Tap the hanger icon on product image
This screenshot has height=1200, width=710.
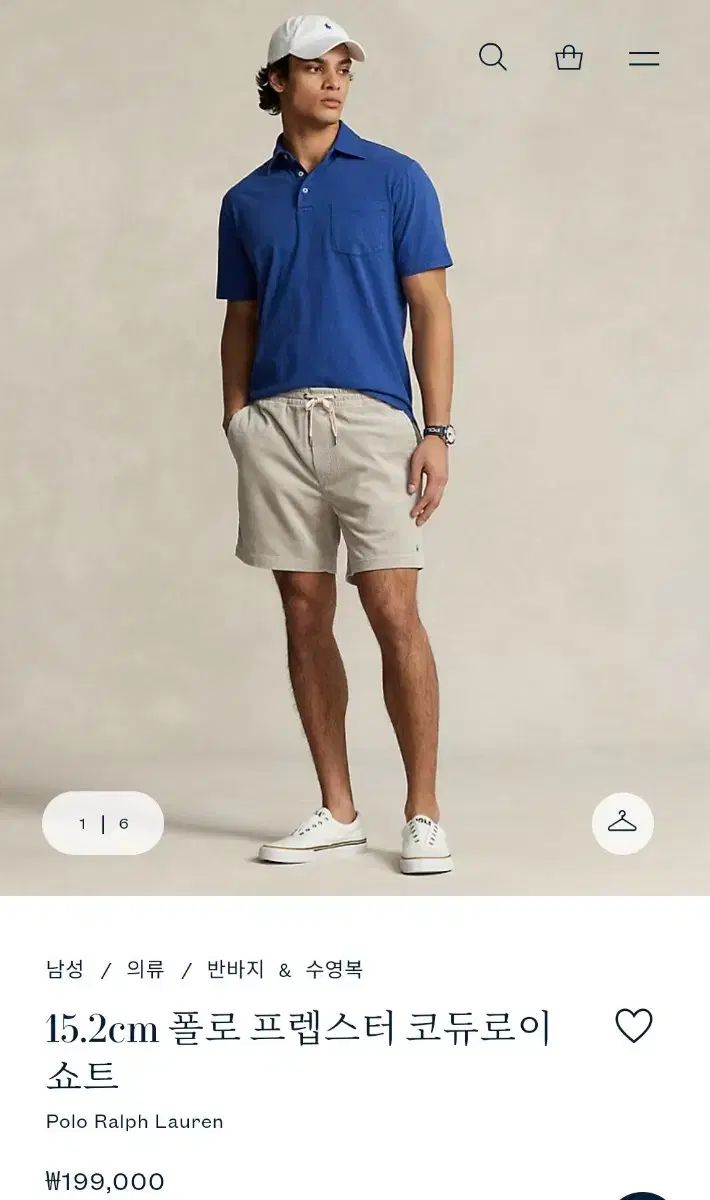tap(622, 823)
